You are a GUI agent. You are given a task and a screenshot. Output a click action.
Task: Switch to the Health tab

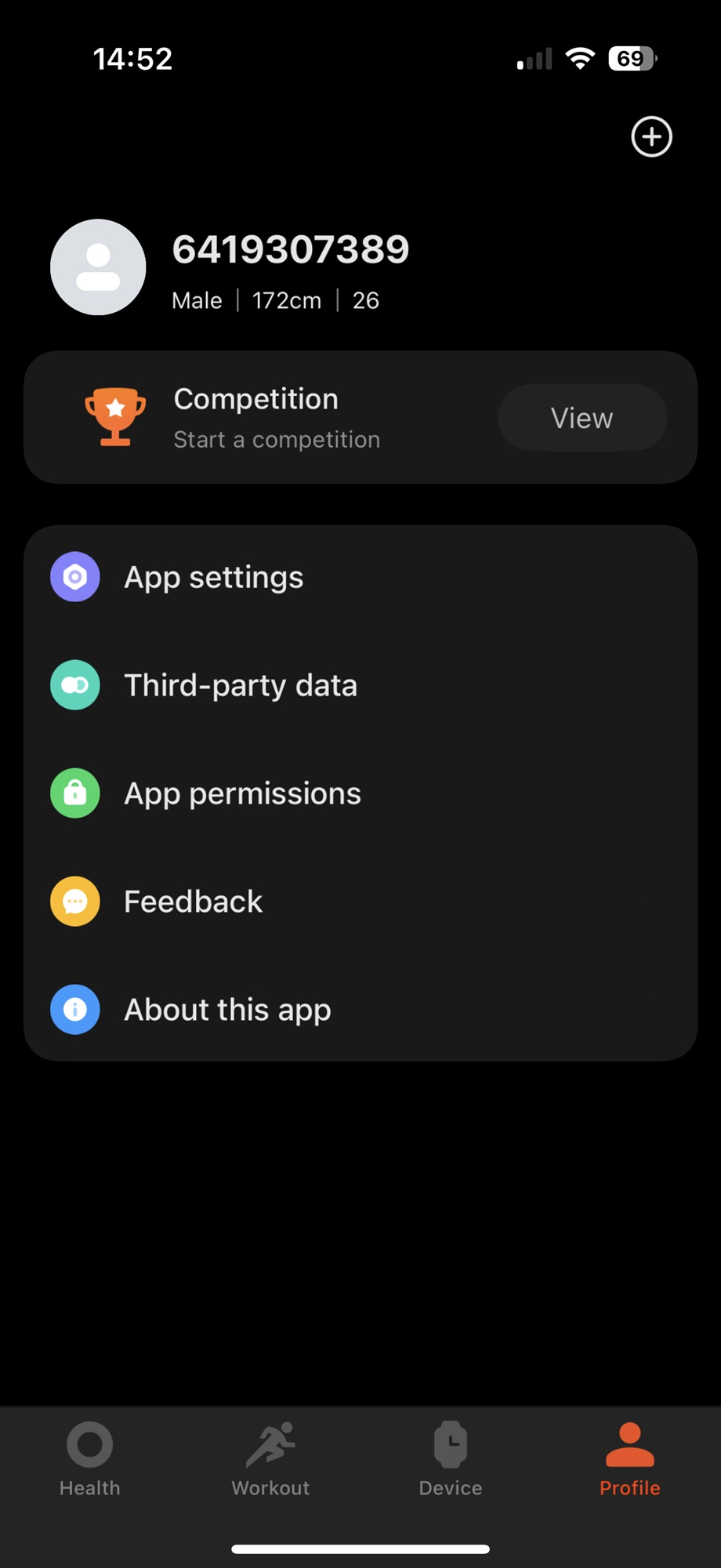pos(90,1460)
